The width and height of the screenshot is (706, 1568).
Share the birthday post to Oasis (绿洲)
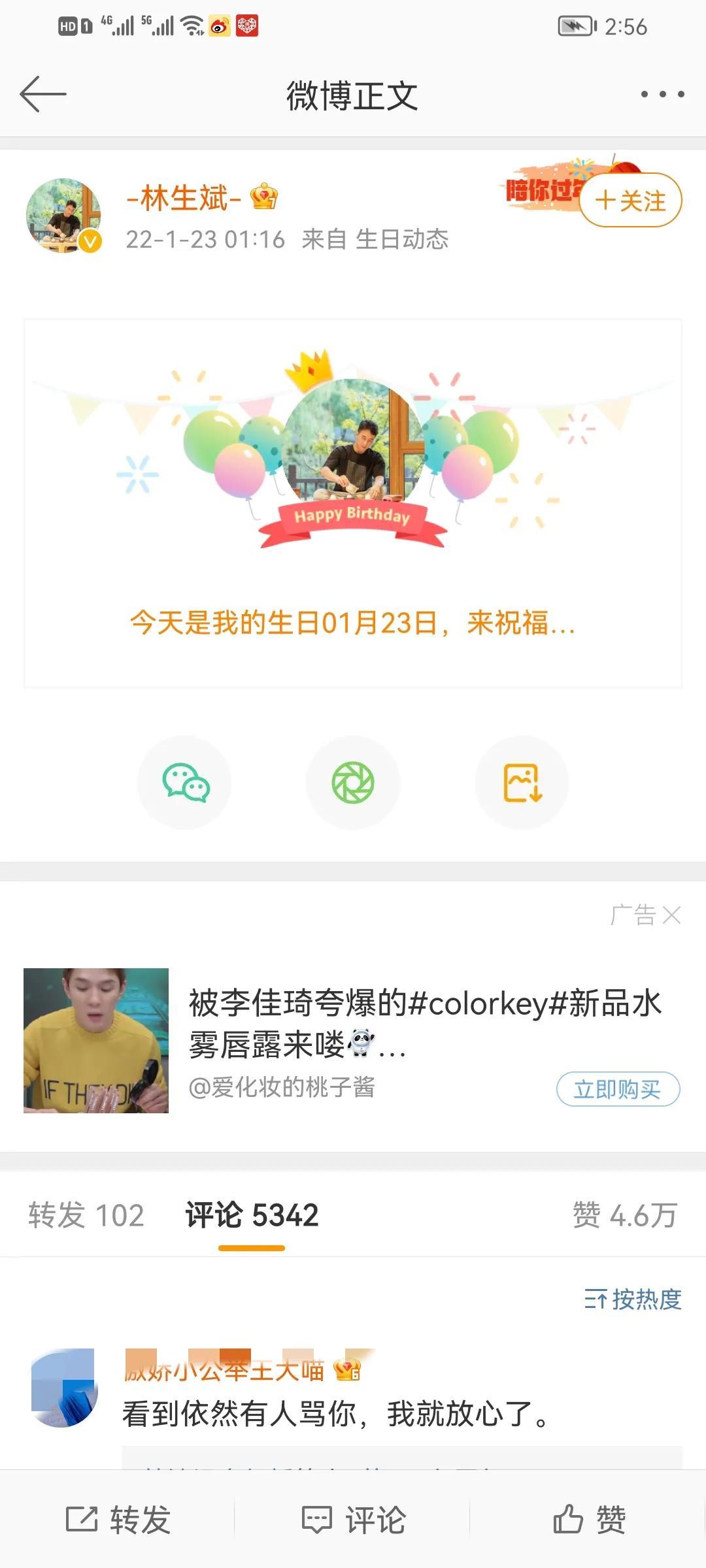pyautogui.click(x=353, y=782)
